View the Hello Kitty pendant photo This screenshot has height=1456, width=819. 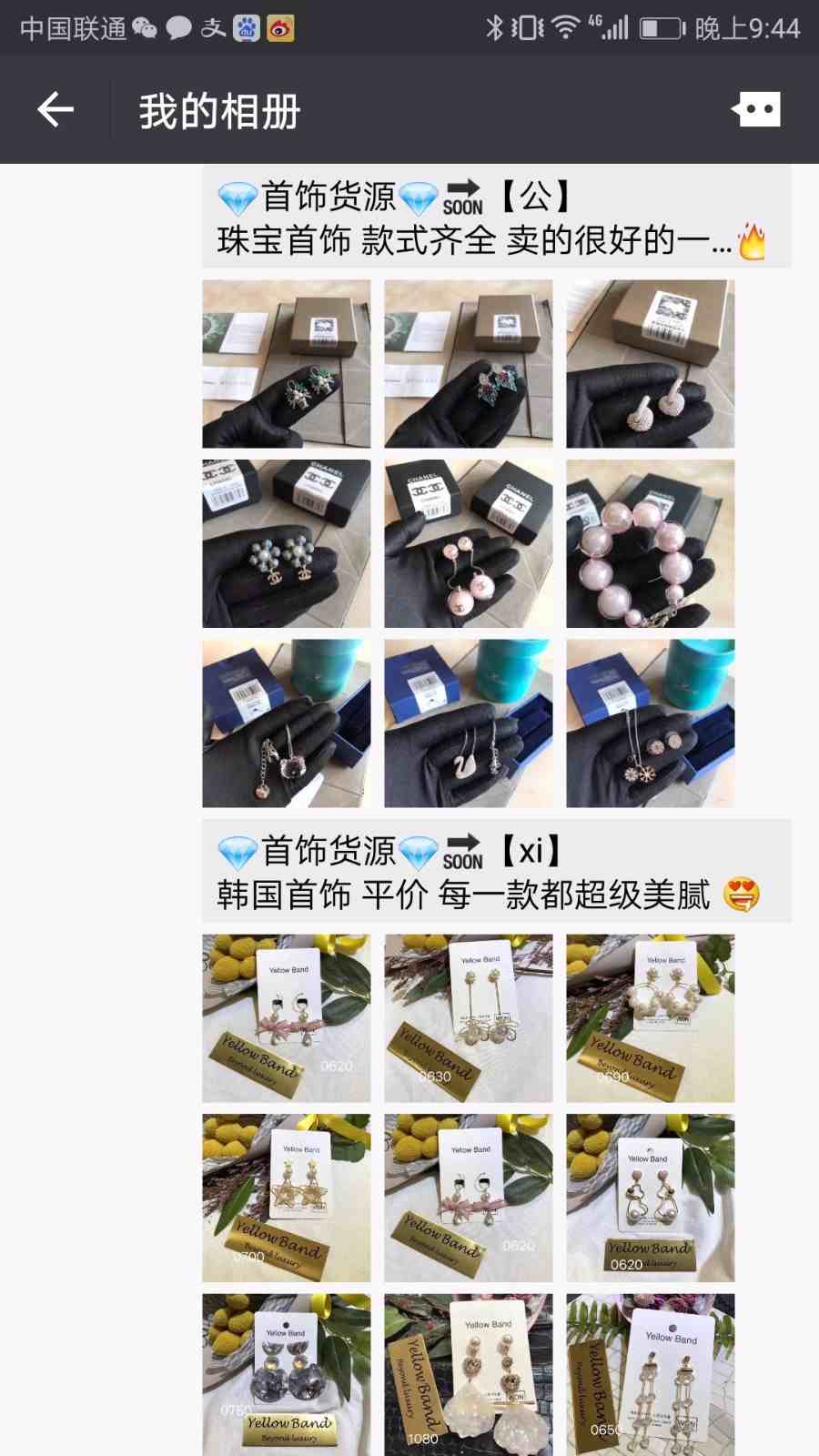coord(286,723)
